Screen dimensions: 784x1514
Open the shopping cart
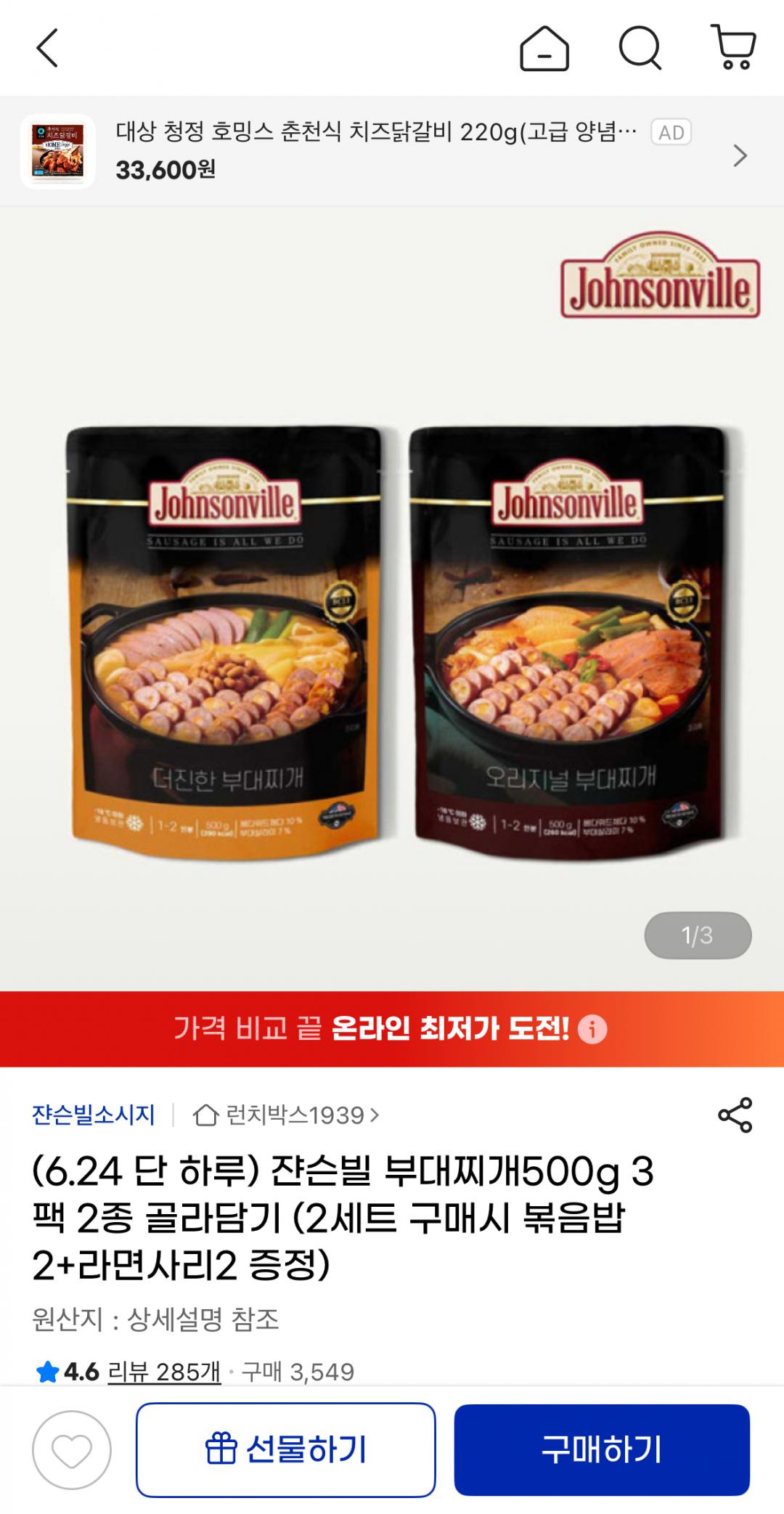pos(734,49)
